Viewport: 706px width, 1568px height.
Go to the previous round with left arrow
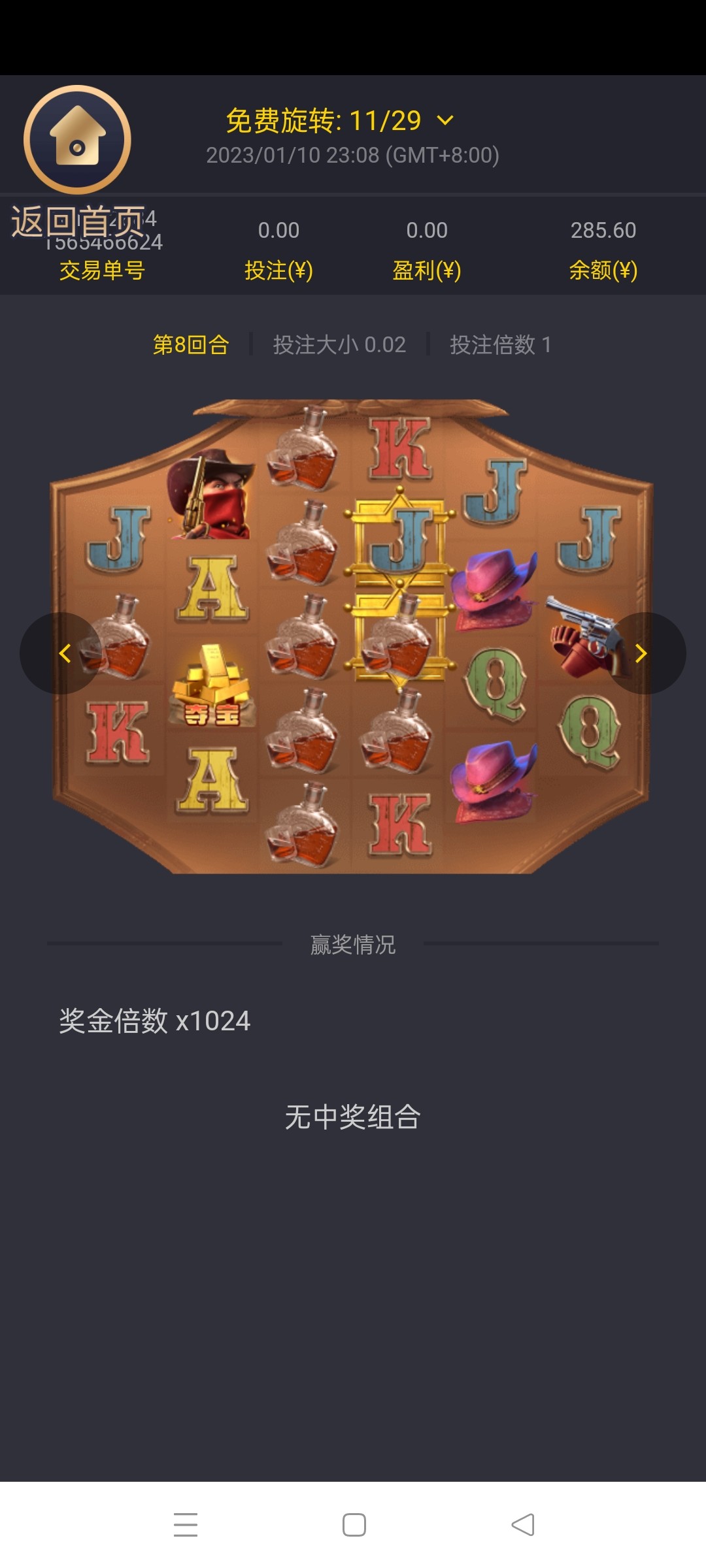[x=63, y=653]
